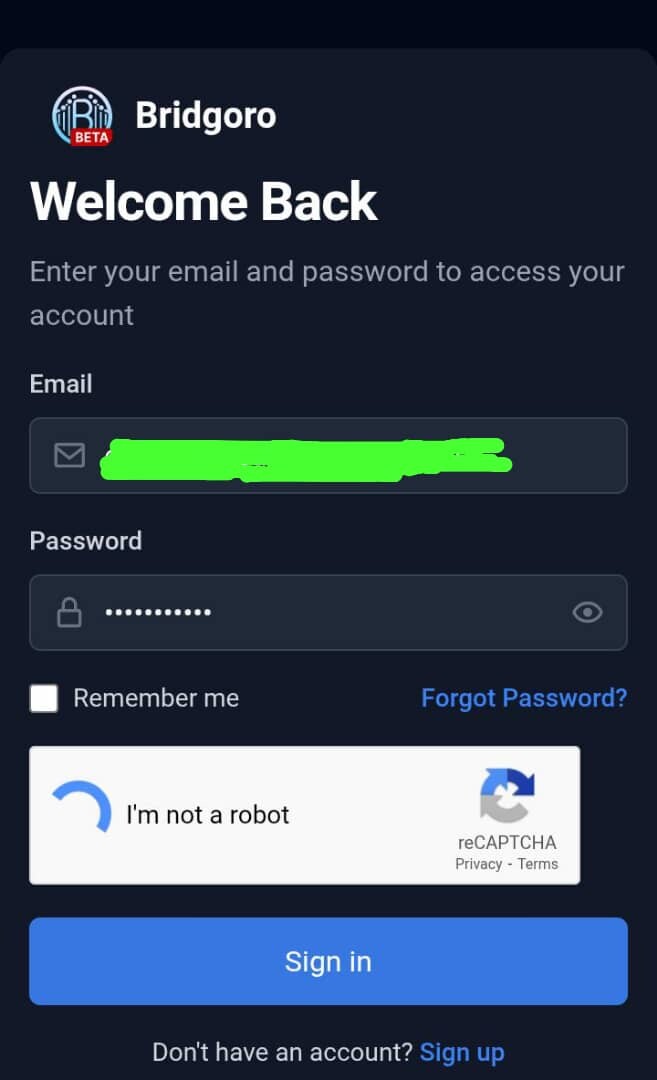Tap the Email input field
Image resolution: width=657 pixels, height=1080 pixels.
(328, 455)
